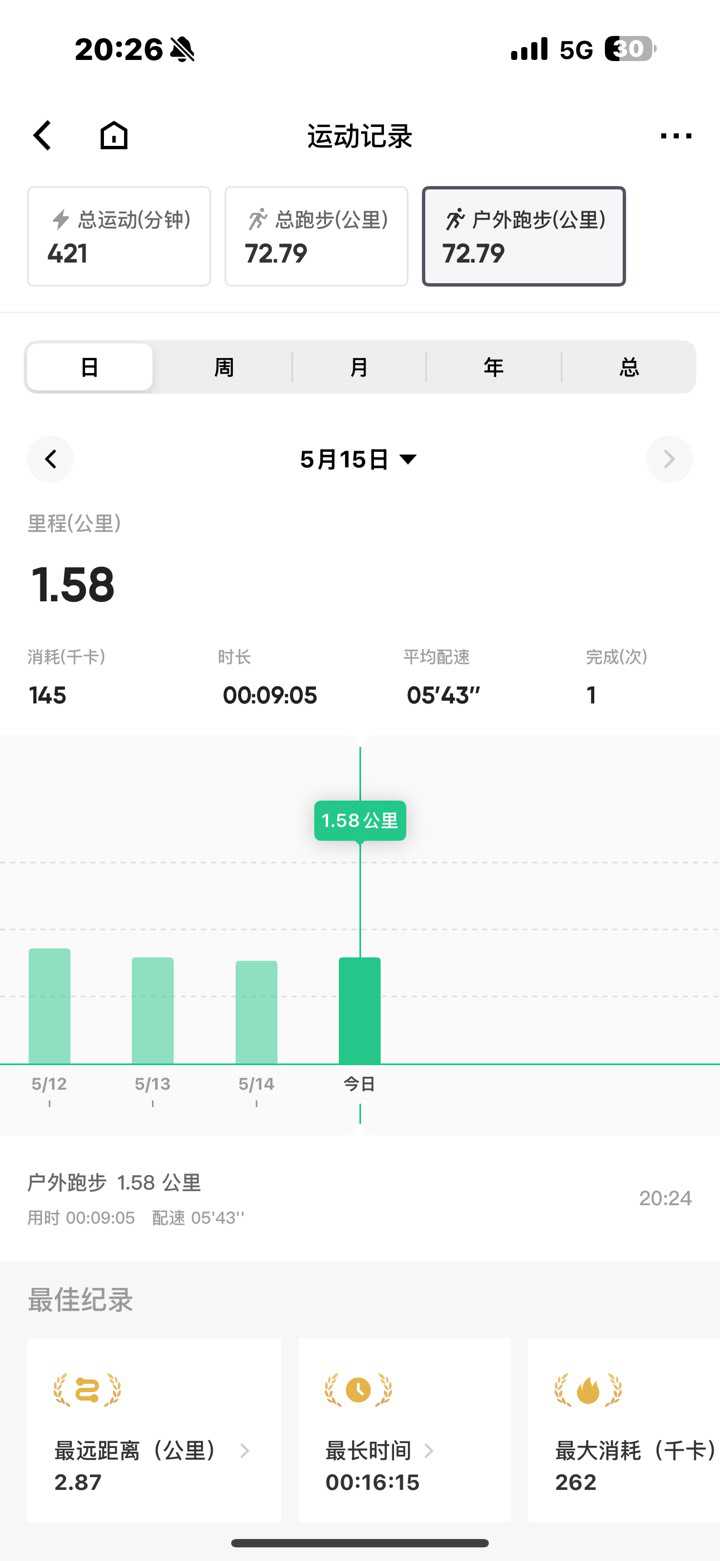Viewport: 720px width, 1561px height.
Task: View the 最远距离 best record
Action: point(154,1430)
